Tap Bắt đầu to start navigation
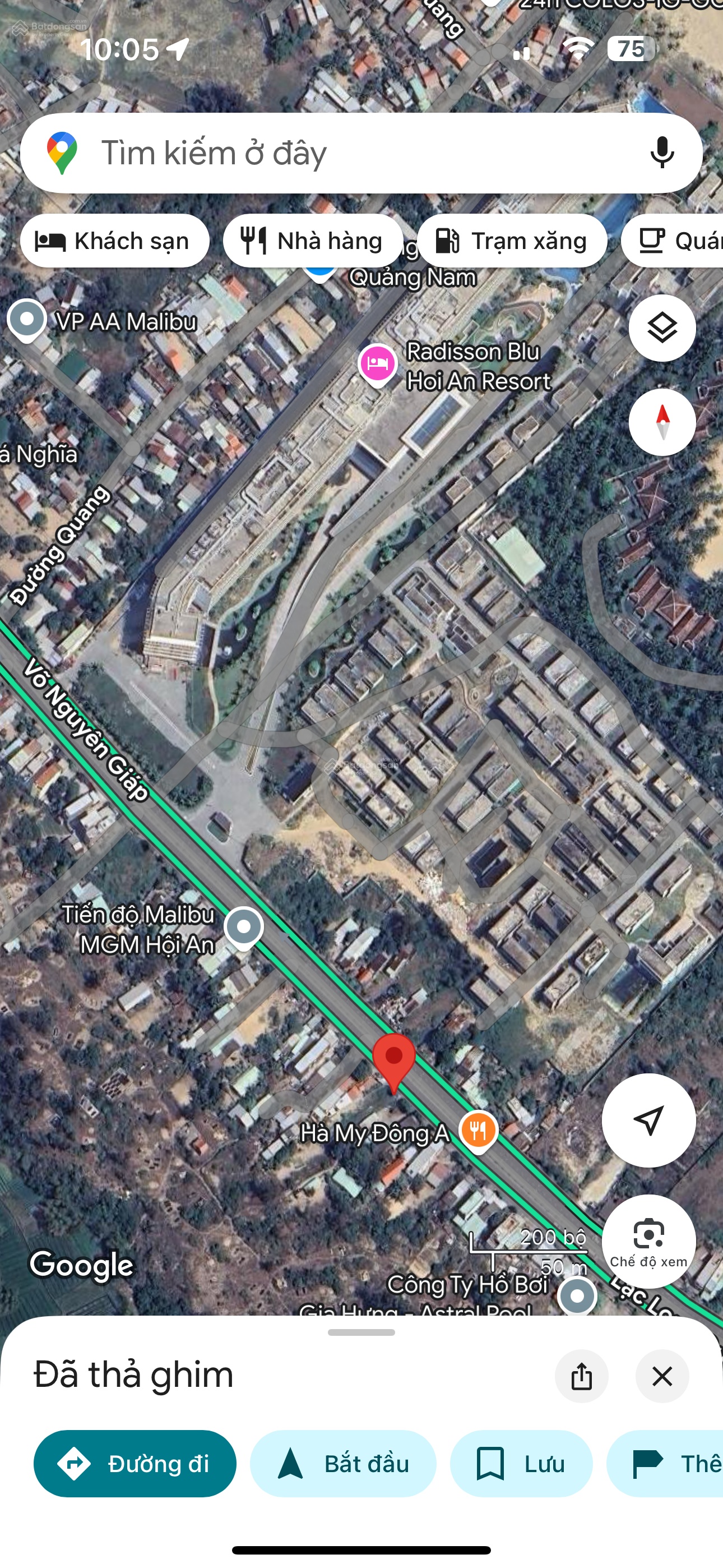 [342, 1463]
